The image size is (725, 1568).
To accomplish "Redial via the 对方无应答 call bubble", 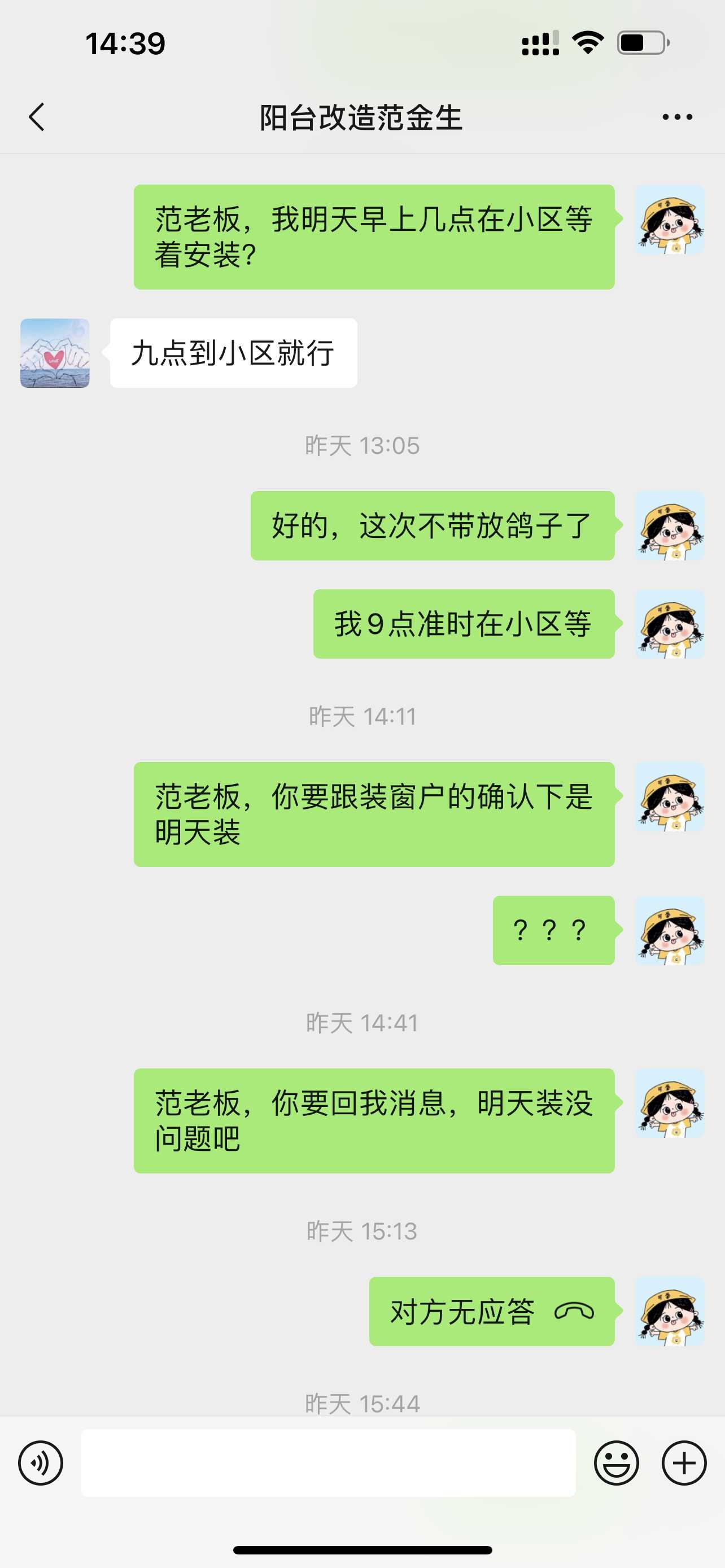I will coord(491,1311).
